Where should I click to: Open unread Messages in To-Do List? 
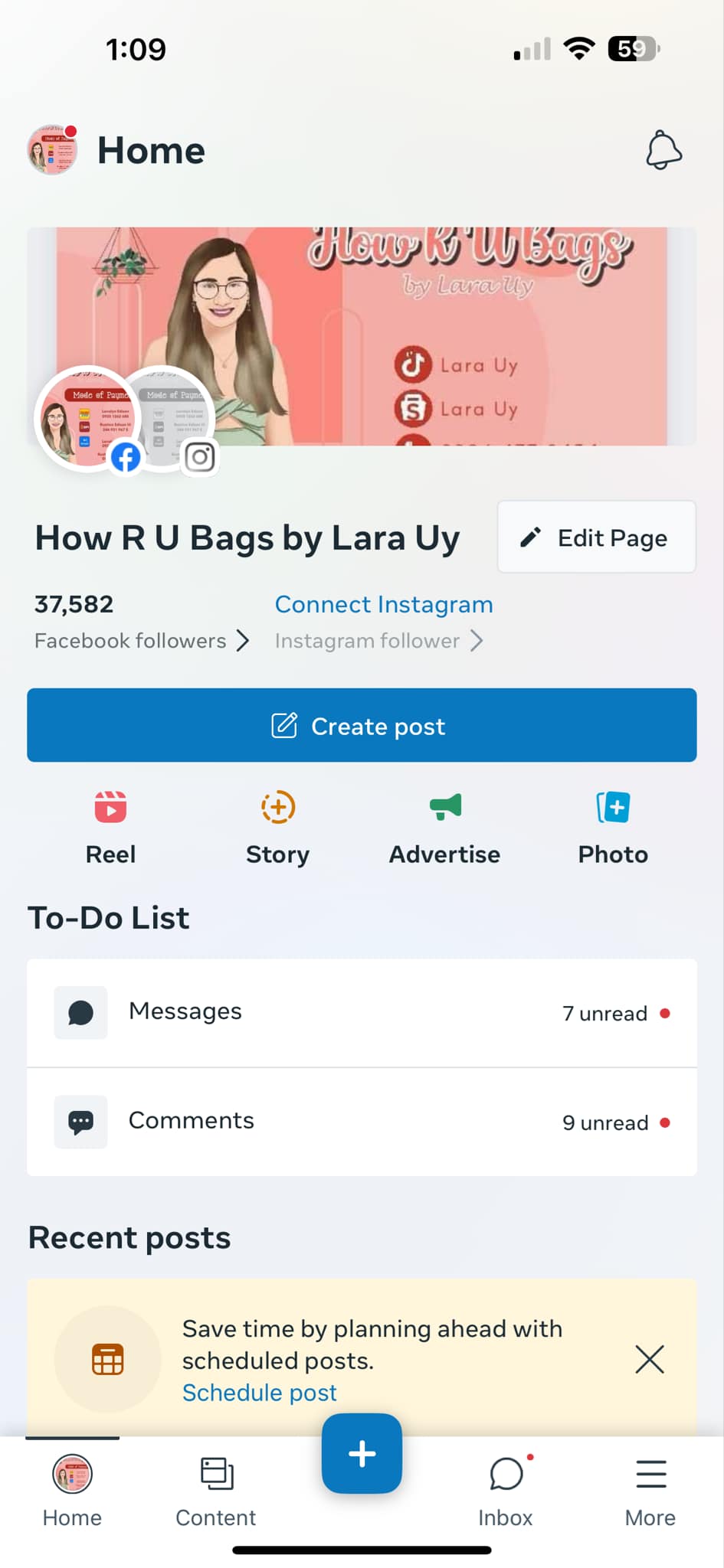coord(362,1012)
